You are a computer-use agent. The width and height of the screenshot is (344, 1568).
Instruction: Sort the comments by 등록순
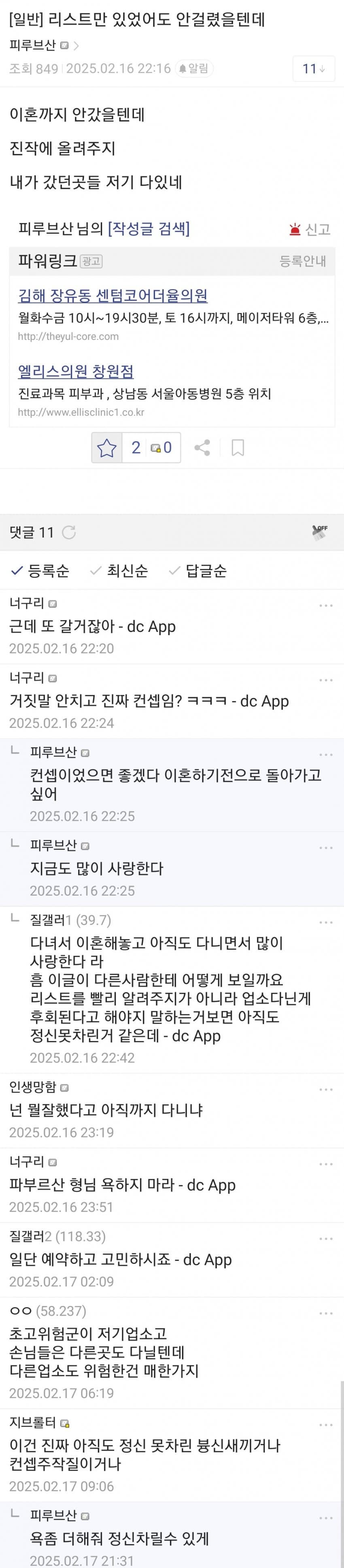tap(41, 571)
